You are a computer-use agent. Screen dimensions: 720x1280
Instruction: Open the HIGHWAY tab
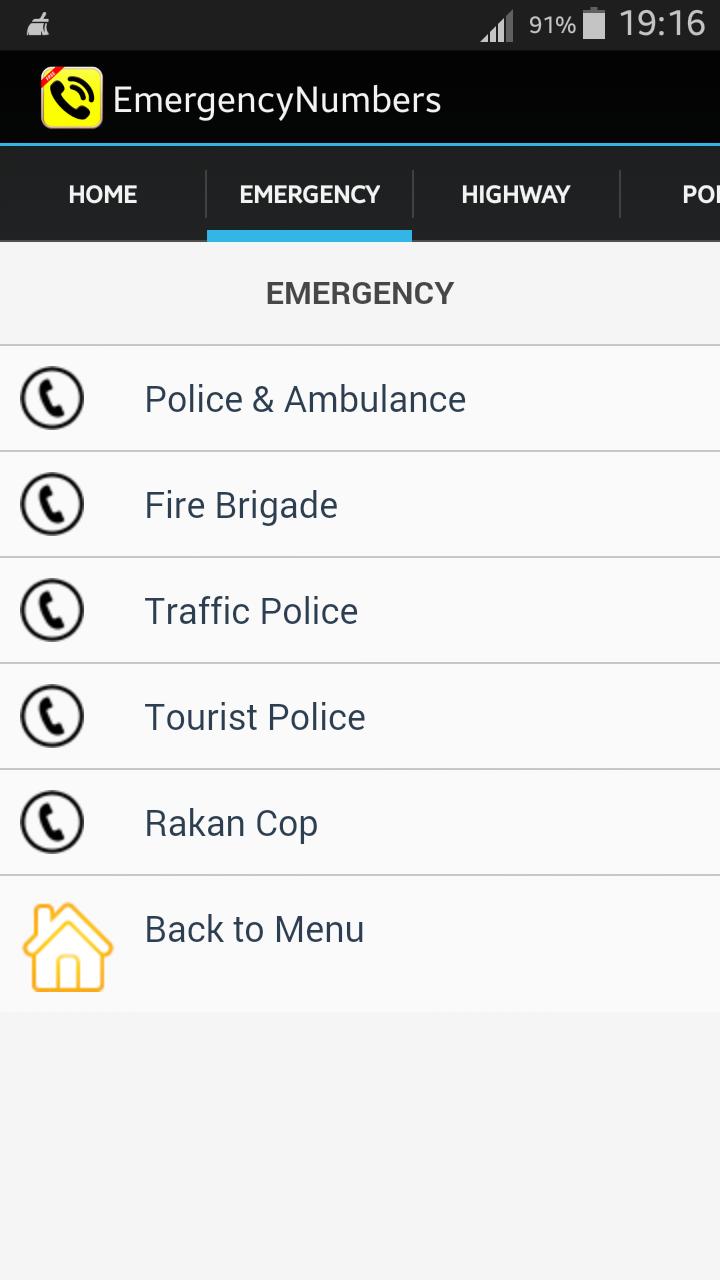(516, 194)
